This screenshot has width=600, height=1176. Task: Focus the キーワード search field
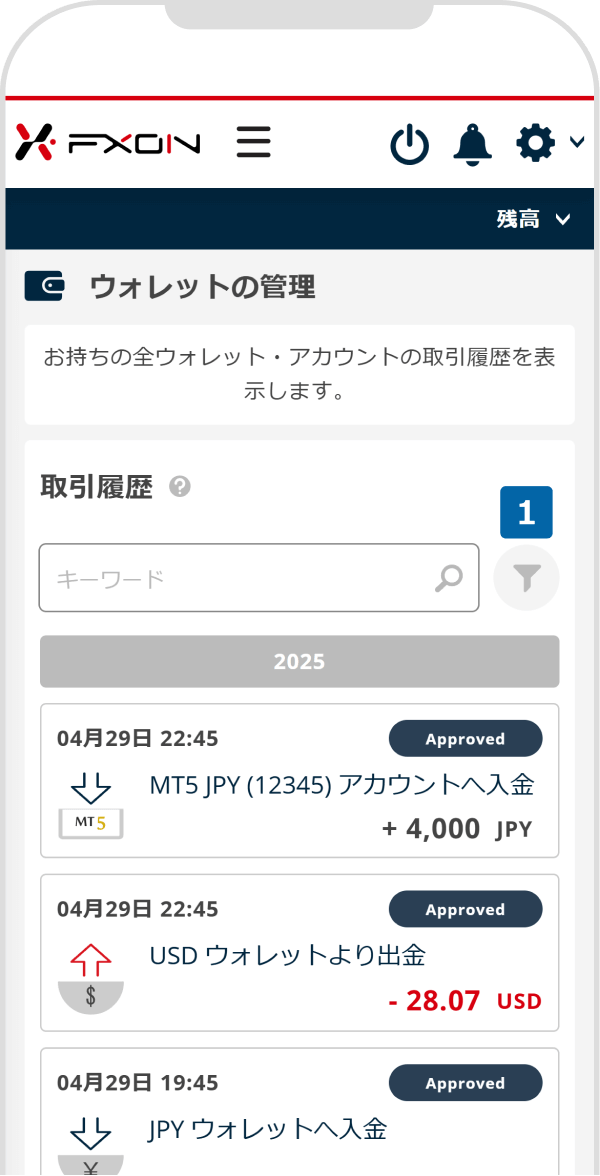pos(240,578)
